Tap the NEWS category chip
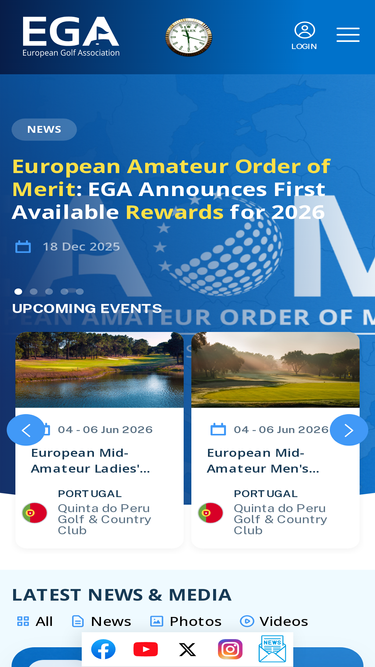The width and height of the screenshot is (375, 667). point(44,129)
